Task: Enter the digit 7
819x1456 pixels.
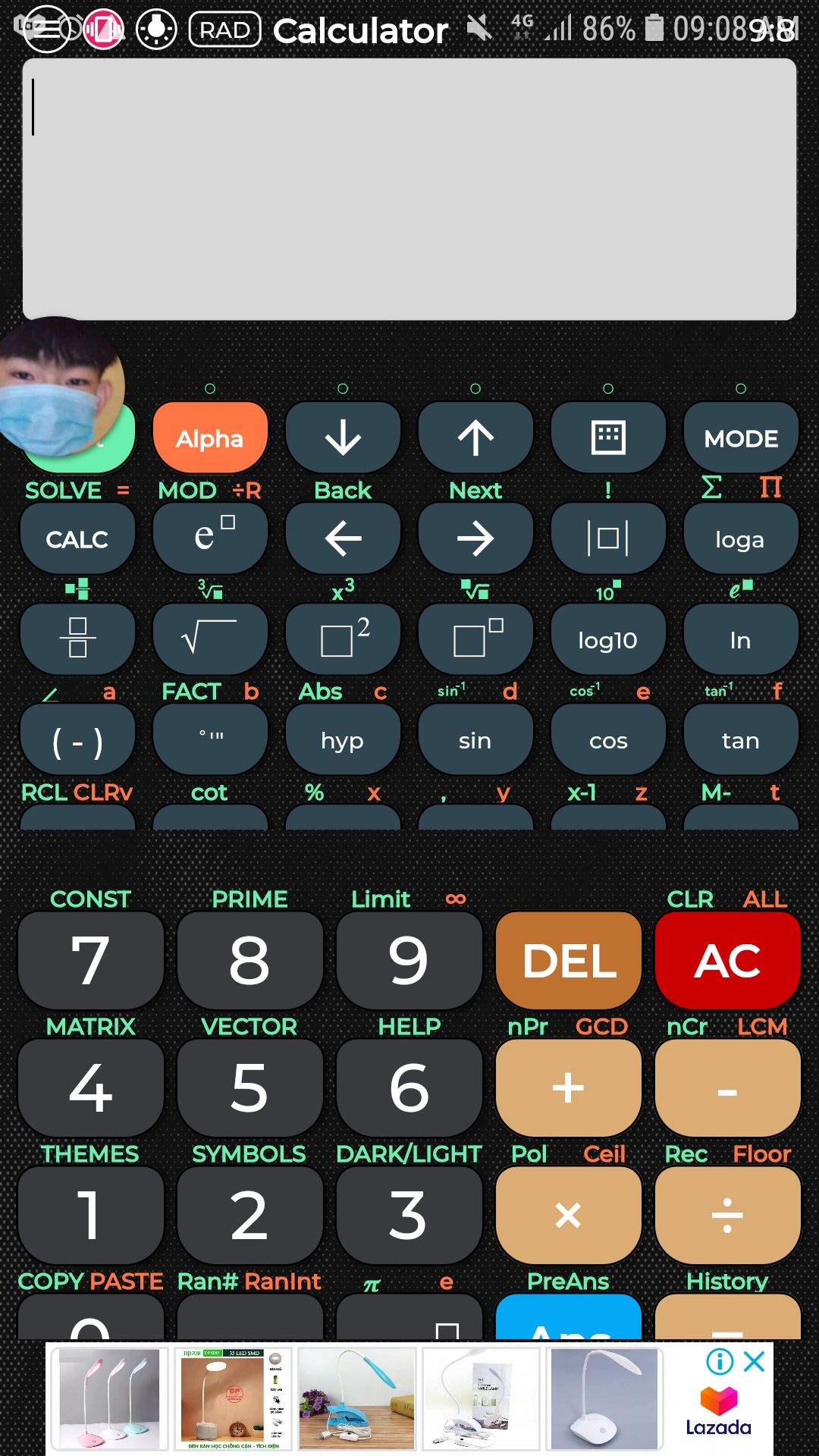Action: coord(90,960)
